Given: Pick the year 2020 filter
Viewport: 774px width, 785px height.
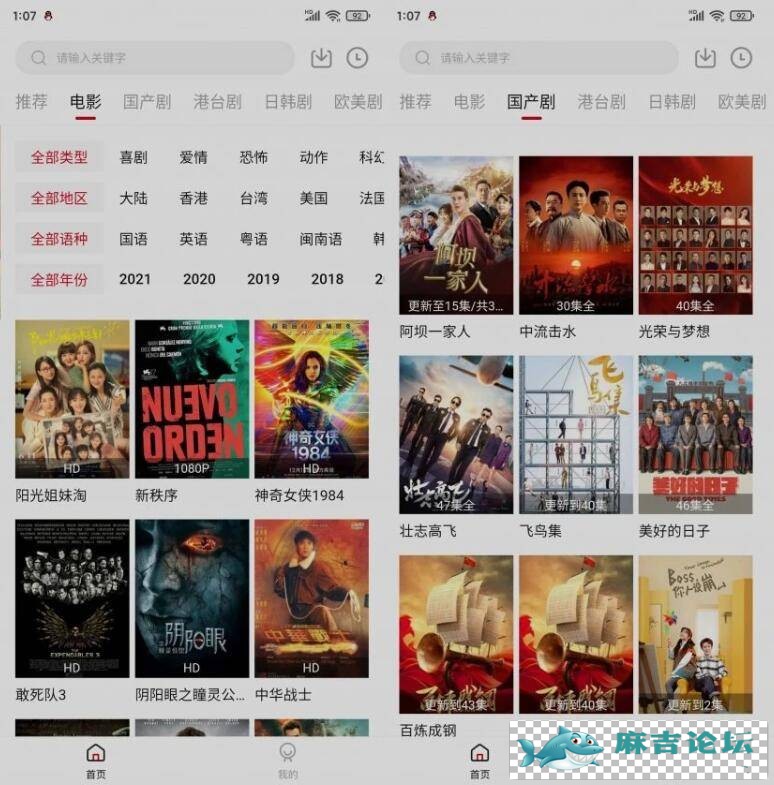Looking at the screenshot, I should click(199, 279).
